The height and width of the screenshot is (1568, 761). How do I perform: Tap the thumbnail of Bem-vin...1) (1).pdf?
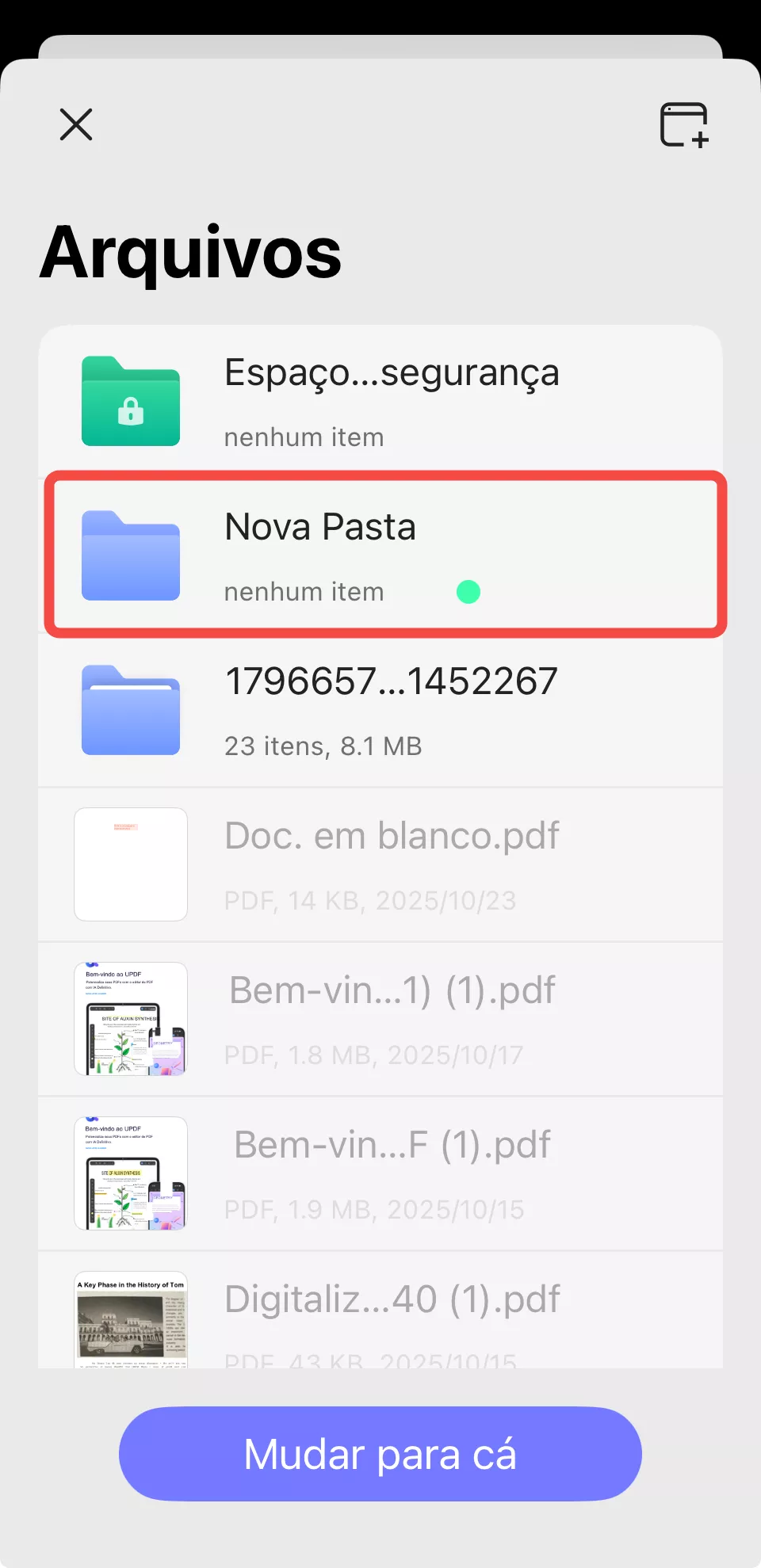131,1019
